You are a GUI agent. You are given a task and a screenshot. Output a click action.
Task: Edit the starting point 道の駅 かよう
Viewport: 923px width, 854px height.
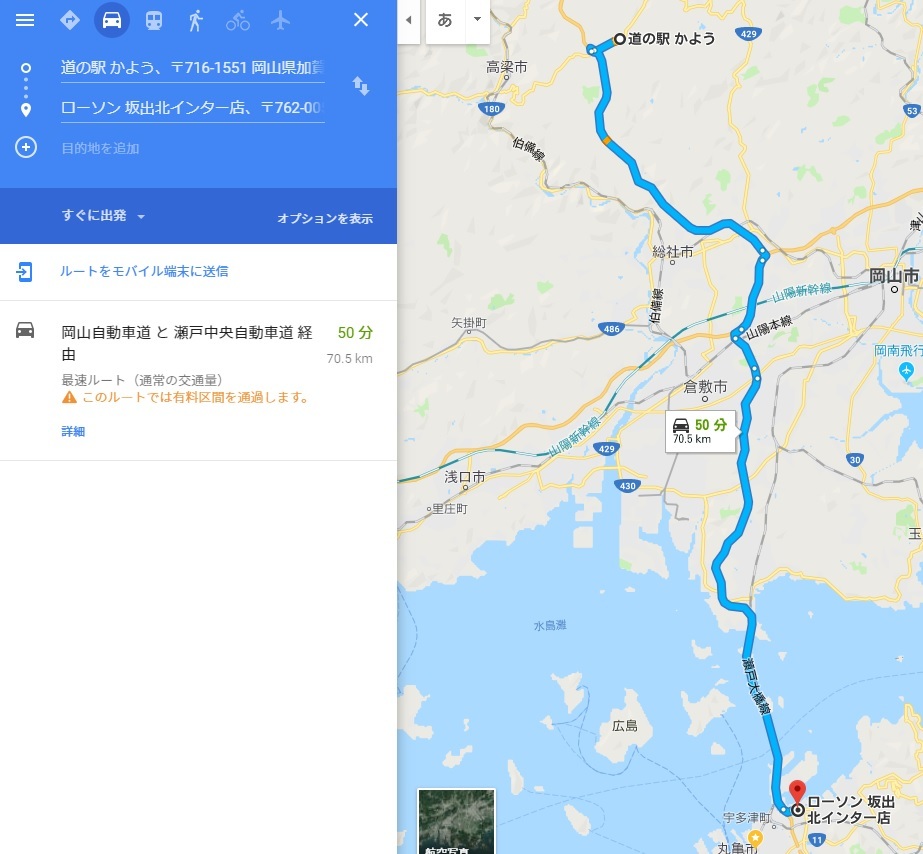click(192, 67)
